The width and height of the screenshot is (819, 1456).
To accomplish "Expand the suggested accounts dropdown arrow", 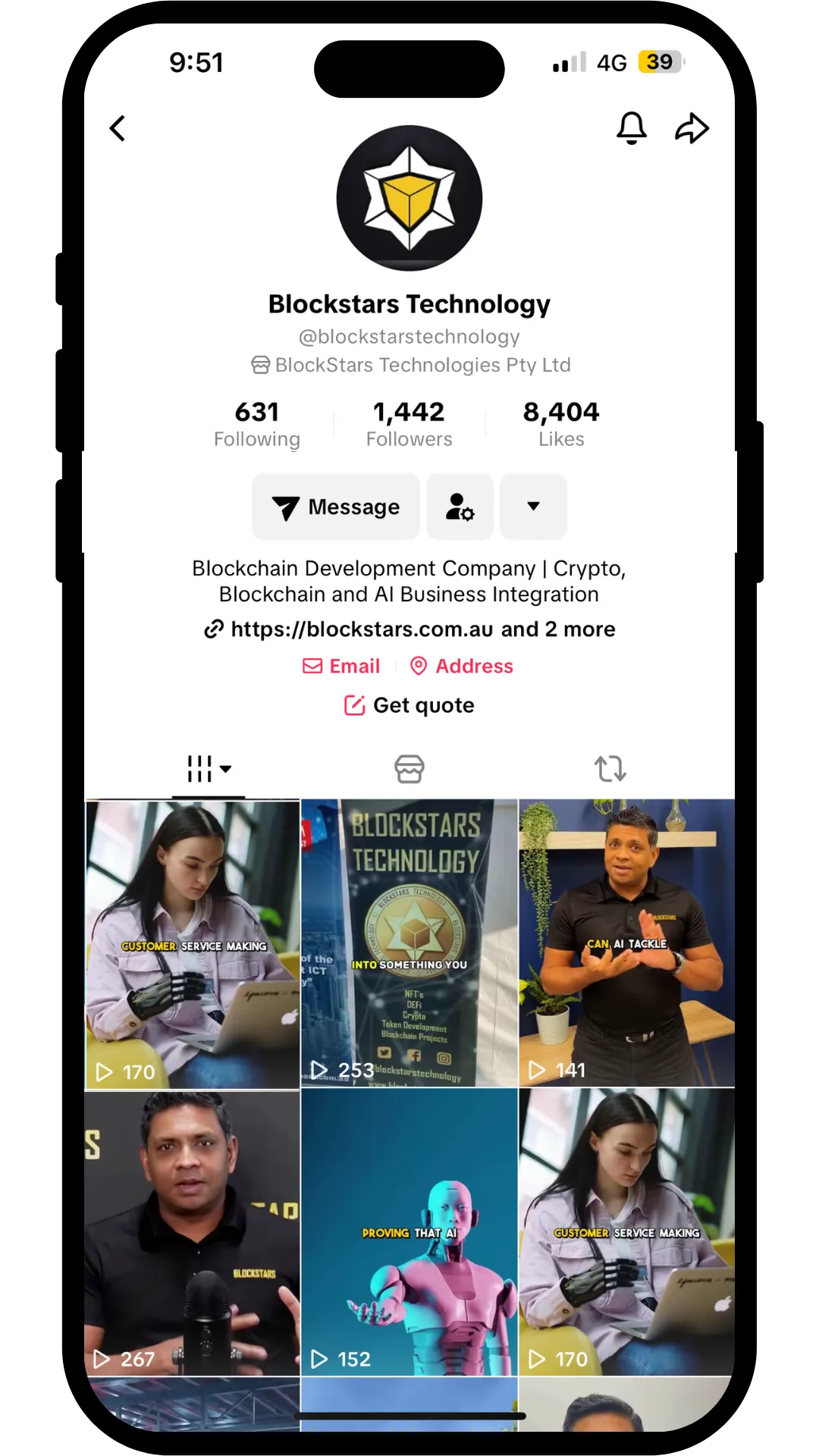I will (x=533, y=507).
